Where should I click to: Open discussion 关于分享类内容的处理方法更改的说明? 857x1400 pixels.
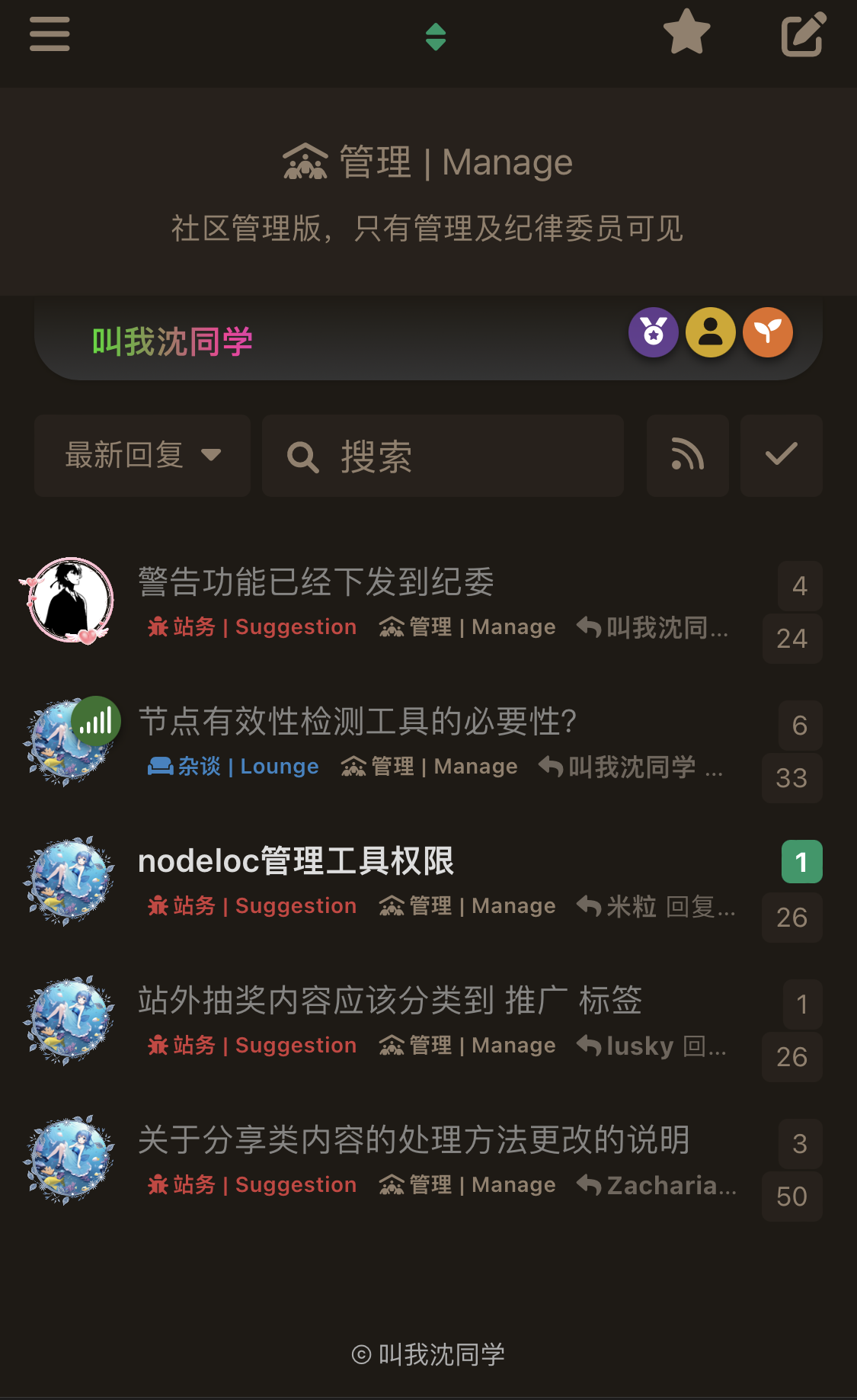pos(414,1140)
